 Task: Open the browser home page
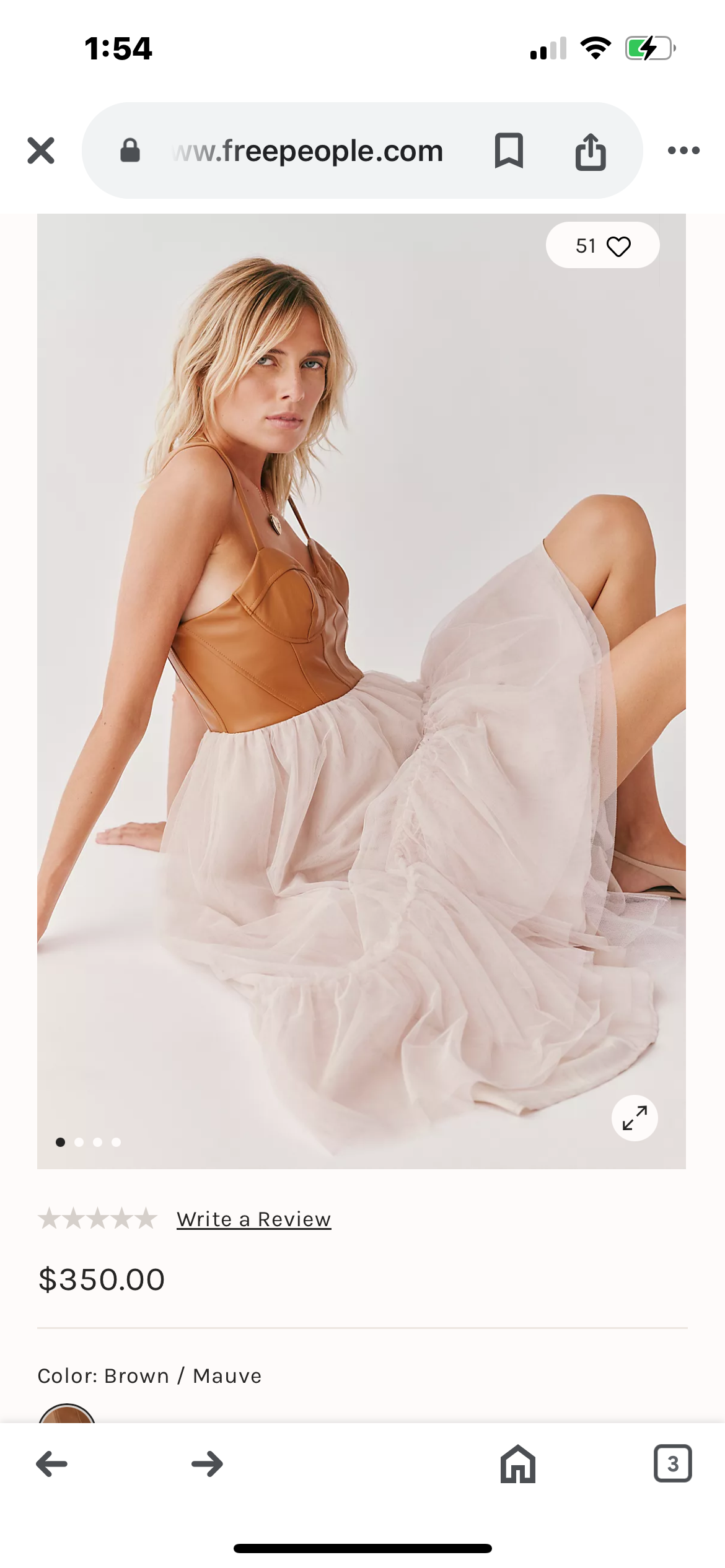pyautogui.click(x=517, y=1464)
